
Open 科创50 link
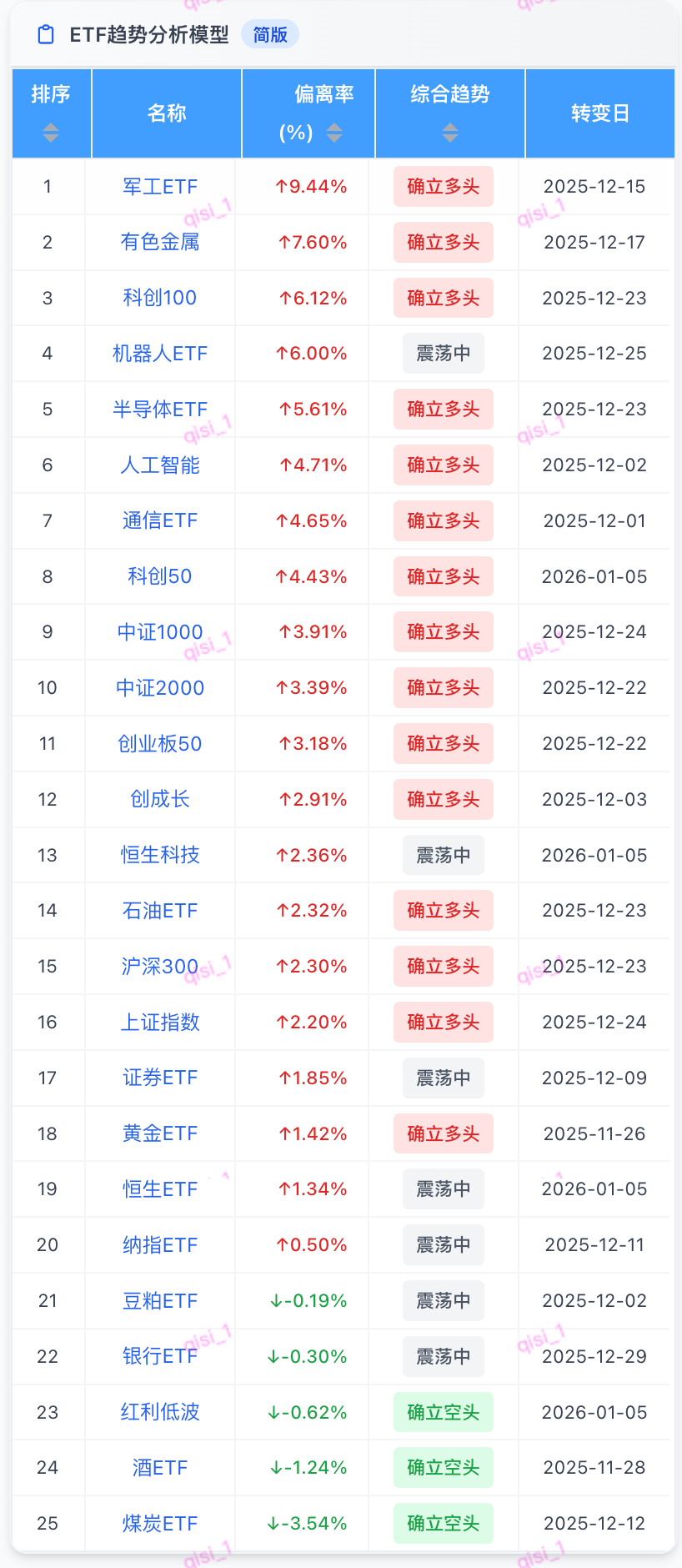pyautogui.click(x=160, y=576)
